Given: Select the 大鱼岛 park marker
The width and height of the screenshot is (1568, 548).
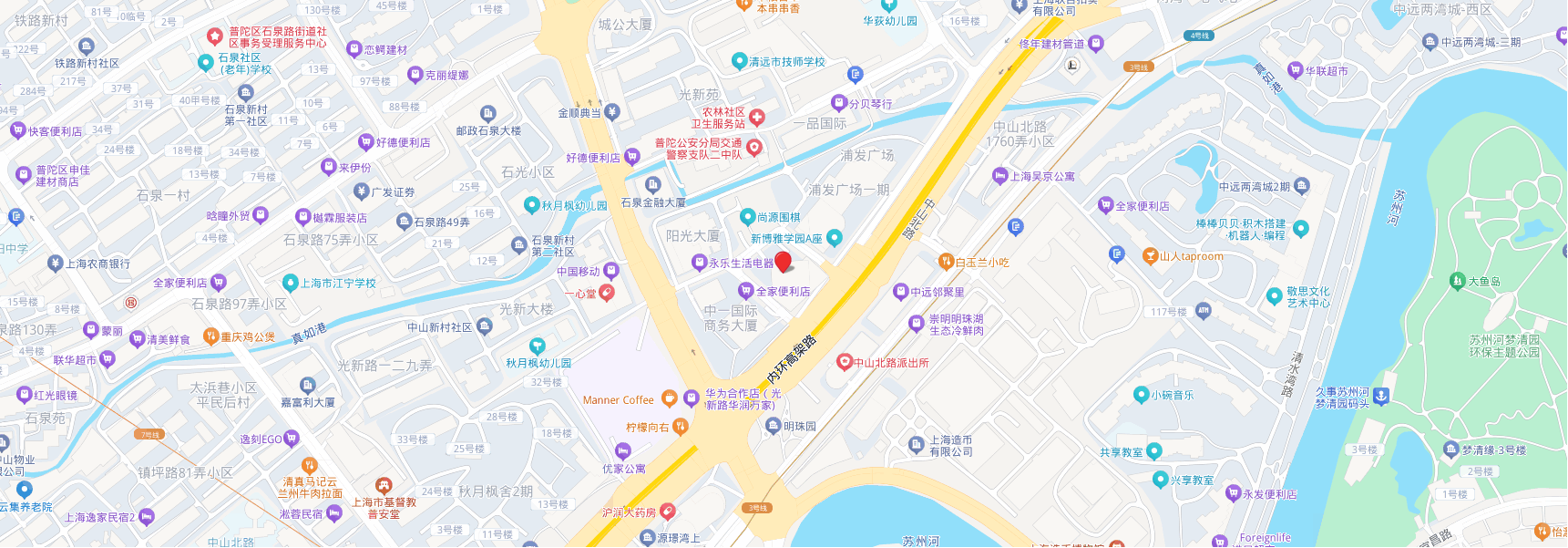Looking at the screenshot, I should (1456, 282).
